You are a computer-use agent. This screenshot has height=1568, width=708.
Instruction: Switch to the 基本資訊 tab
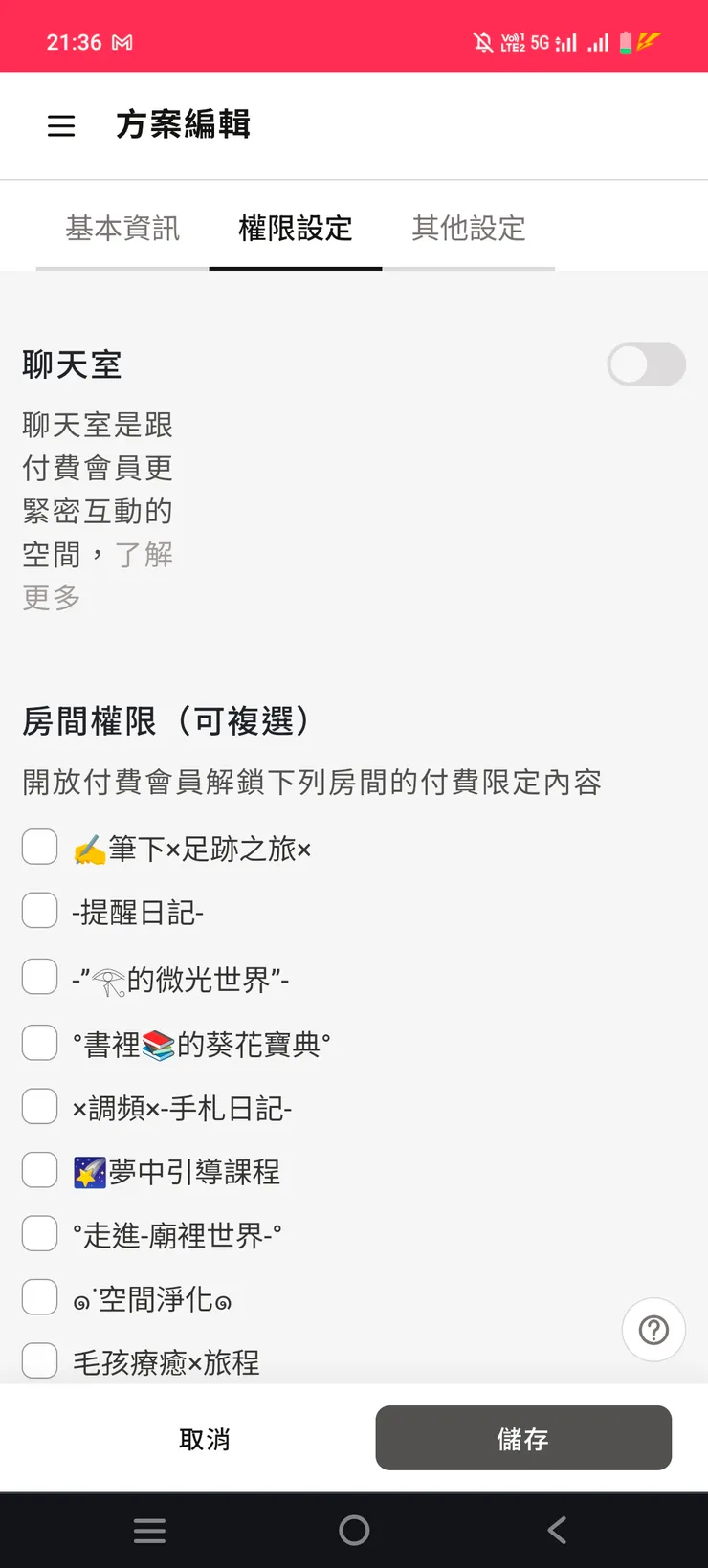pos(122,229)
